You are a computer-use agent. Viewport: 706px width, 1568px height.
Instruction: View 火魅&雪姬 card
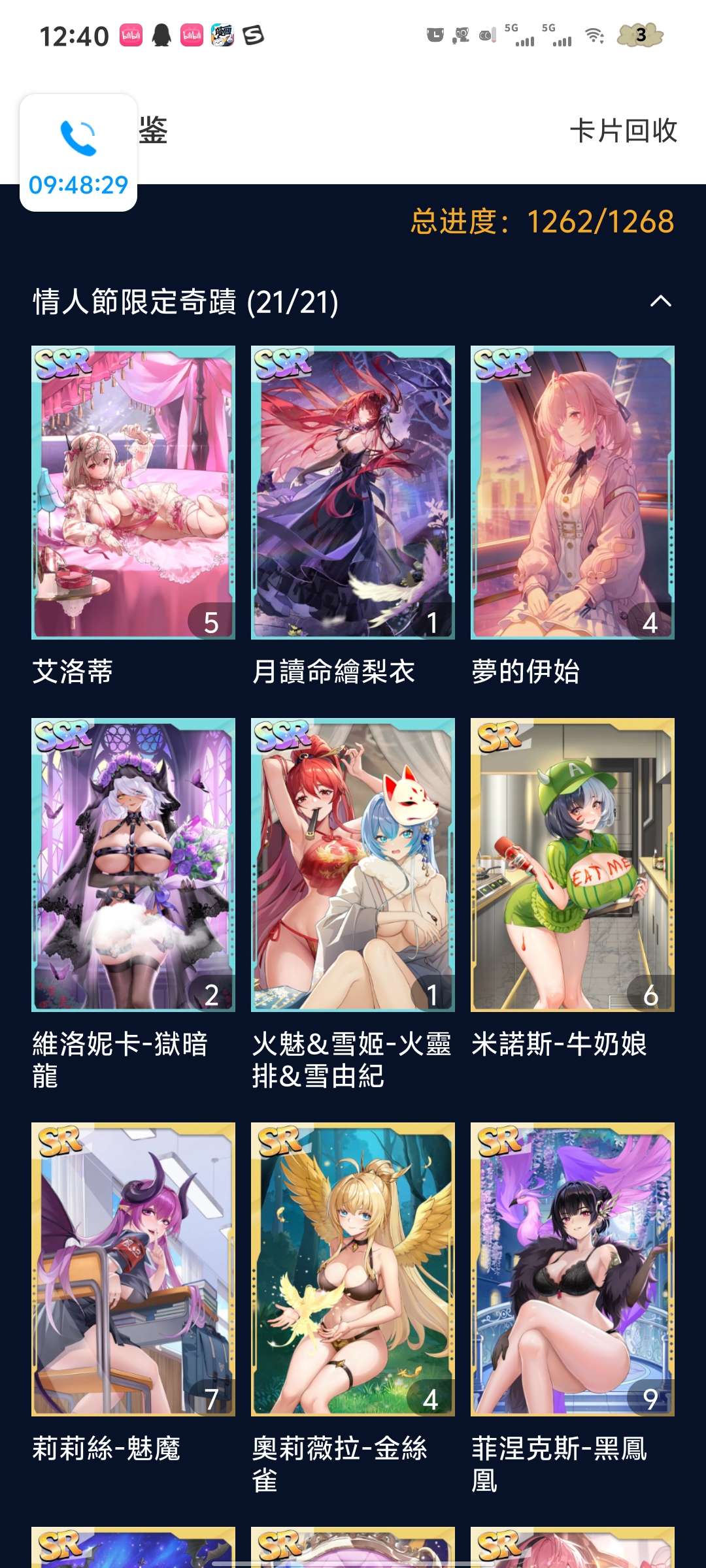tap(353, 864)
